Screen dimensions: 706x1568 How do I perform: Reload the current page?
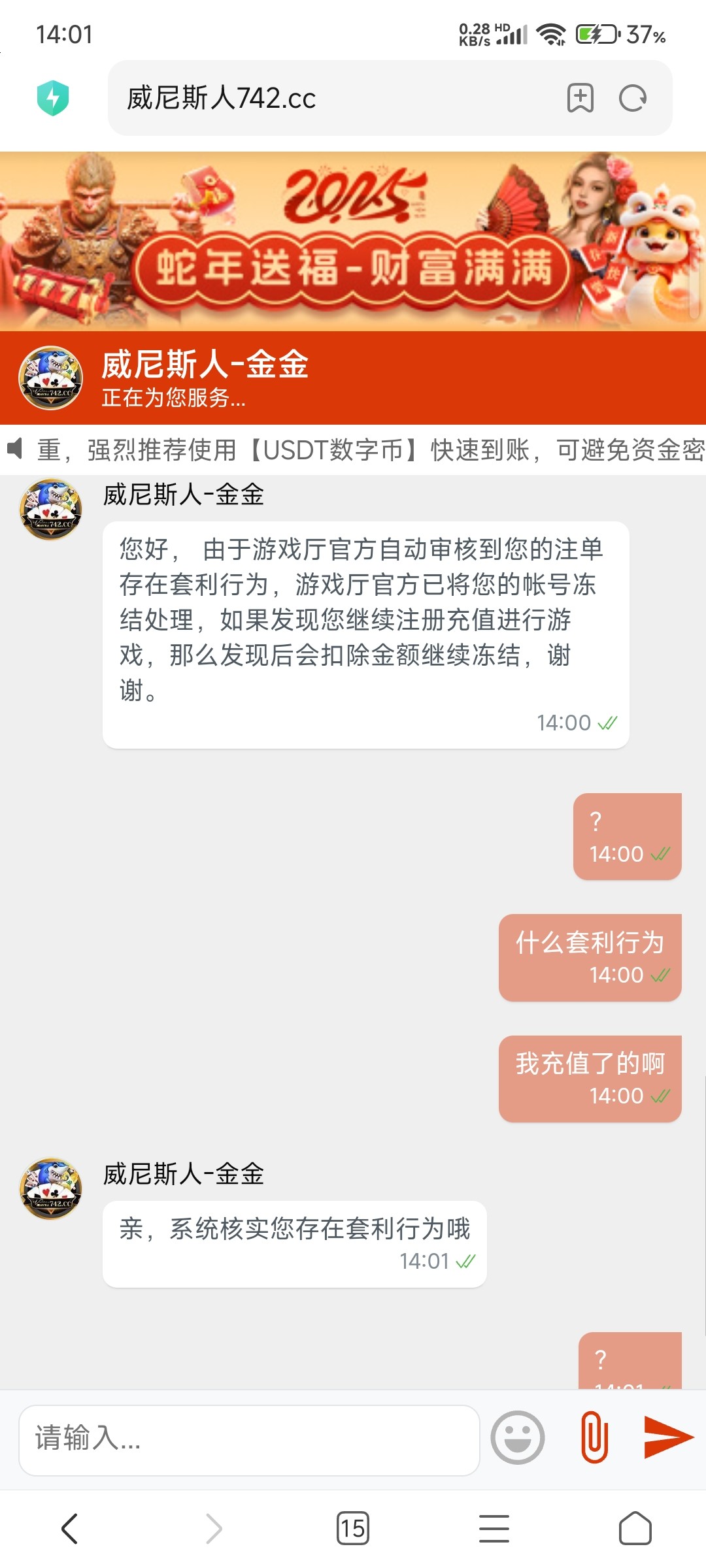pos(632,98)
